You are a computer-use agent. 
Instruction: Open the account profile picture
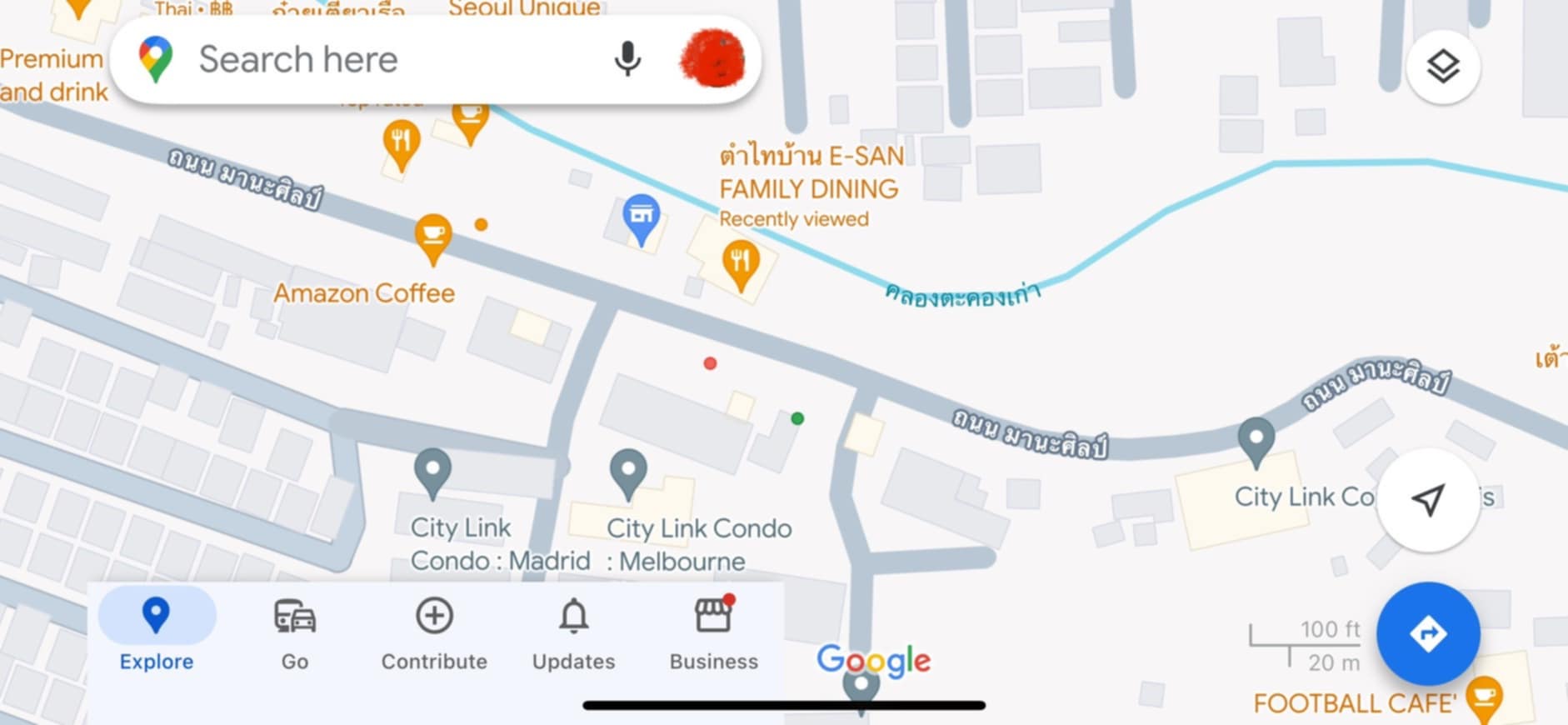tap(712, 59)
